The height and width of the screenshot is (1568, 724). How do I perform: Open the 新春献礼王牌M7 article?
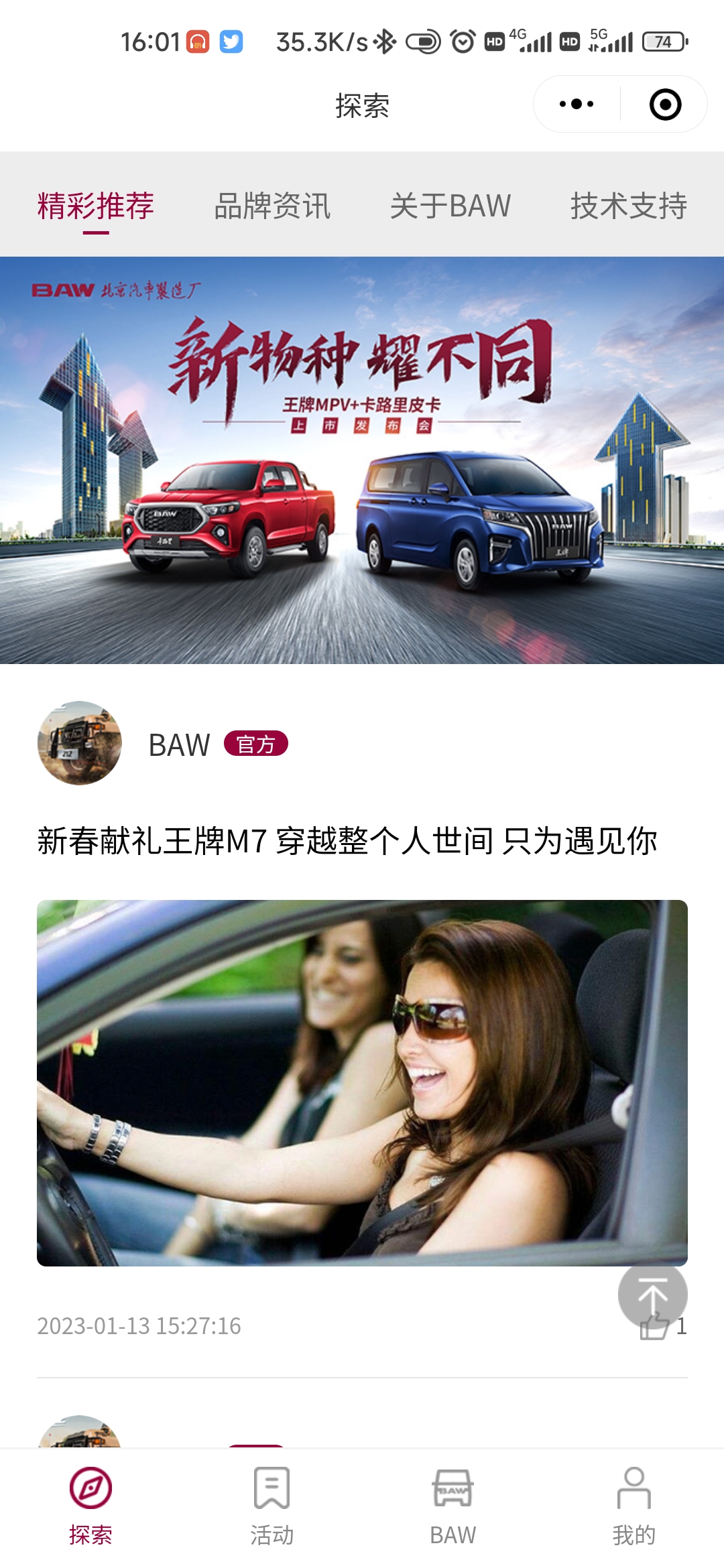(x=347, y=840)
